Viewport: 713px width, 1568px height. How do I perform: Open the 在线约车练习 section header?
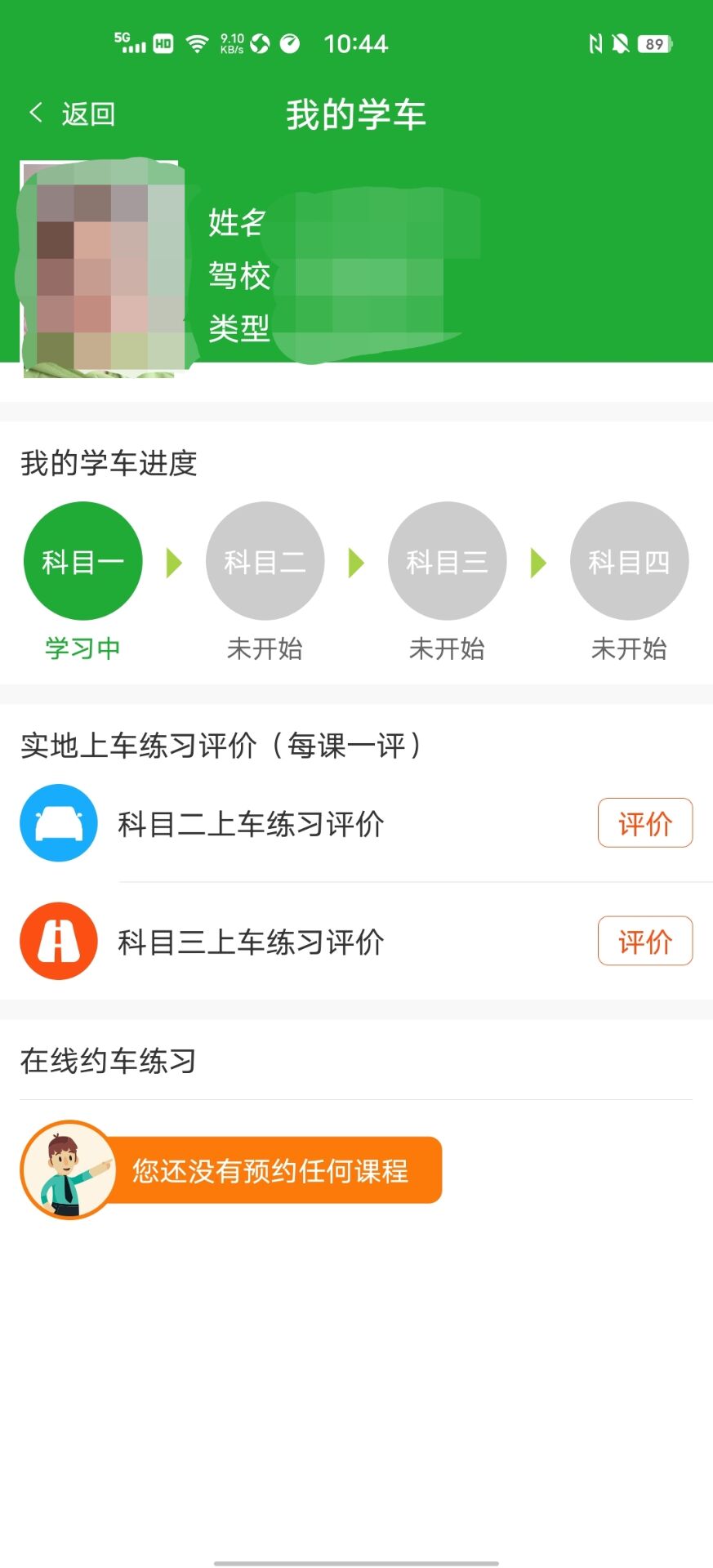click(x=107, y=1061)
